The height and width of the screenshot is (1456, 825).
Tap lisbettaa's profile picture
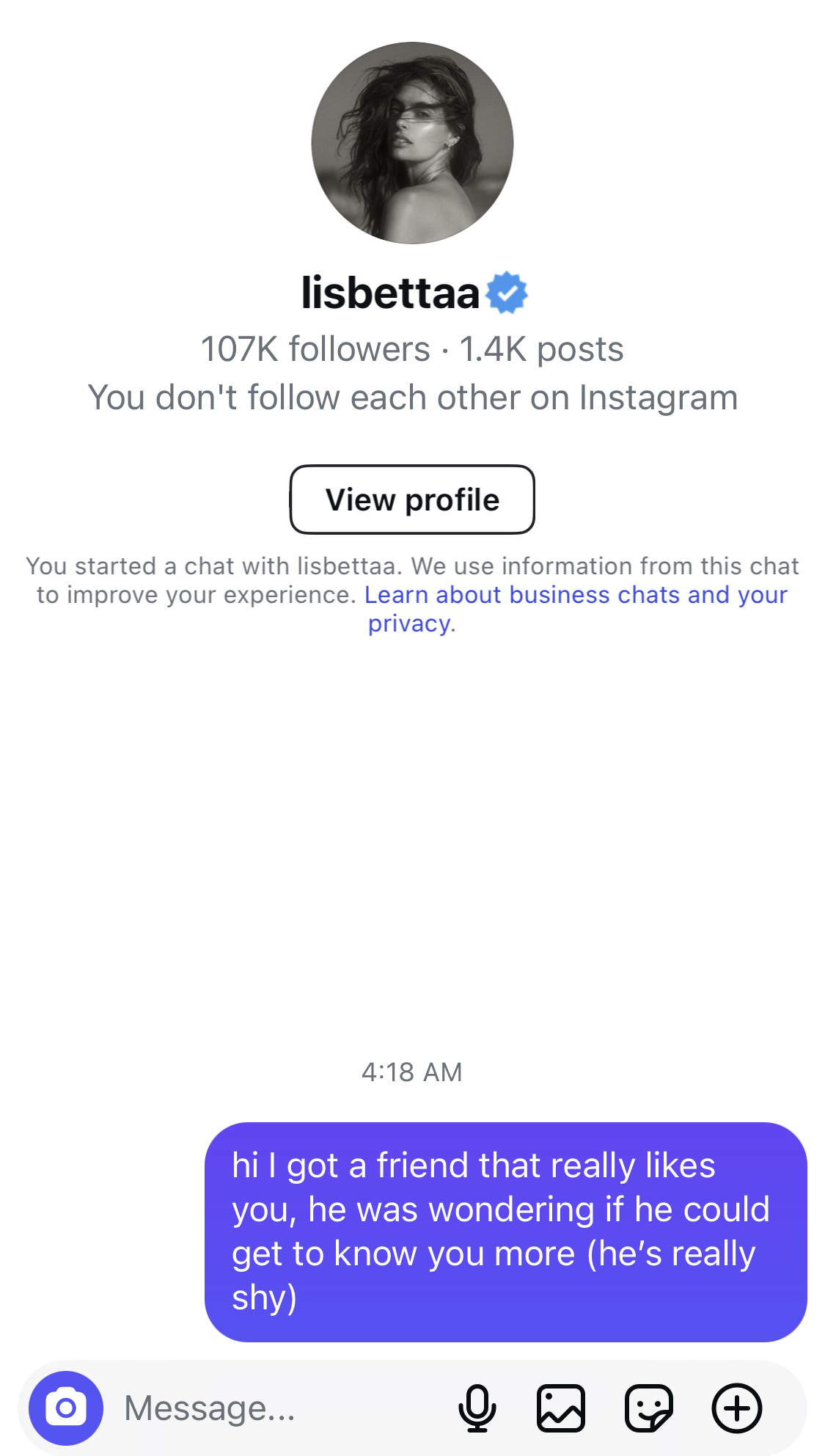412,143
